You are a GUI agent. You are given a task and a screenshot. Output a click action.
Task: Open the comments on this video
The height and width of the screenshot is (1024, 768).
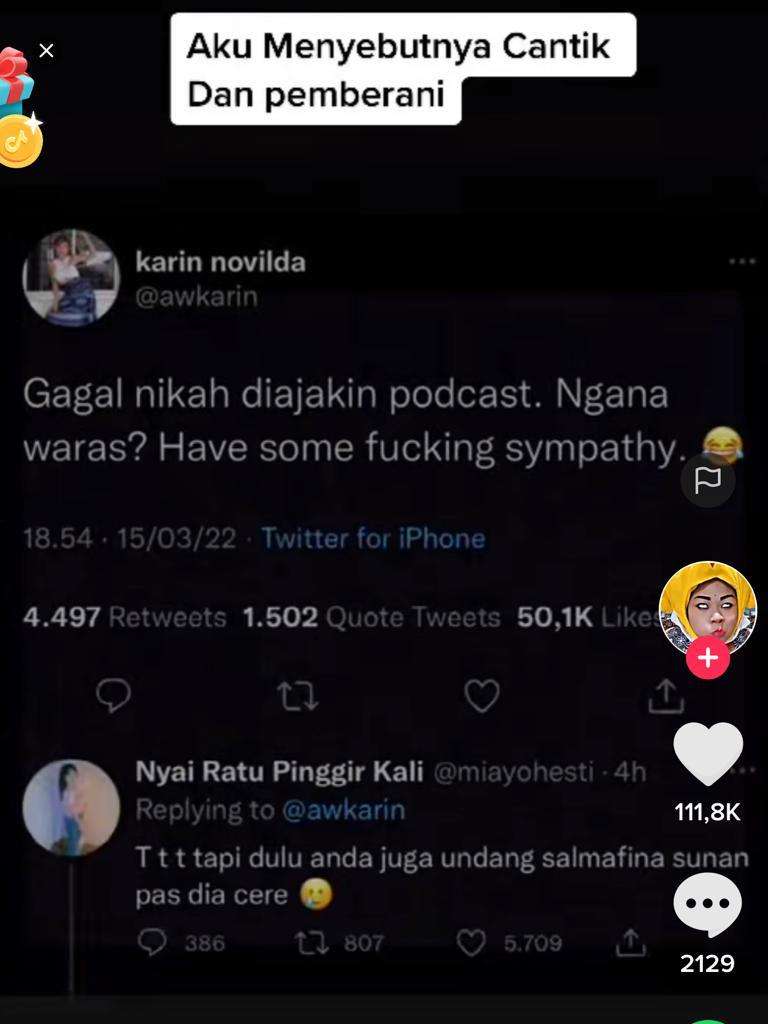[708, 904]
